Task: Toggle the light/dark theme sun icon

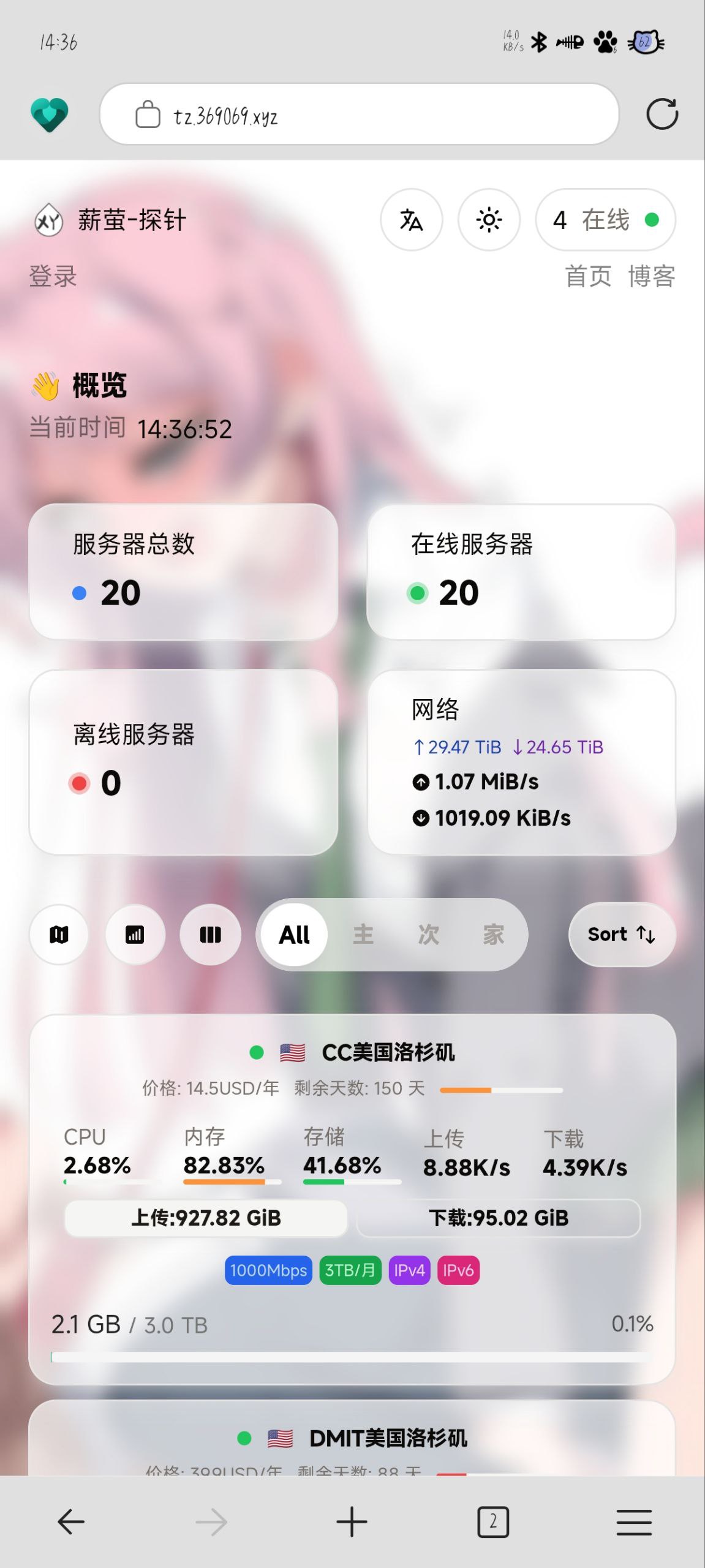Action: pos(489,220)
